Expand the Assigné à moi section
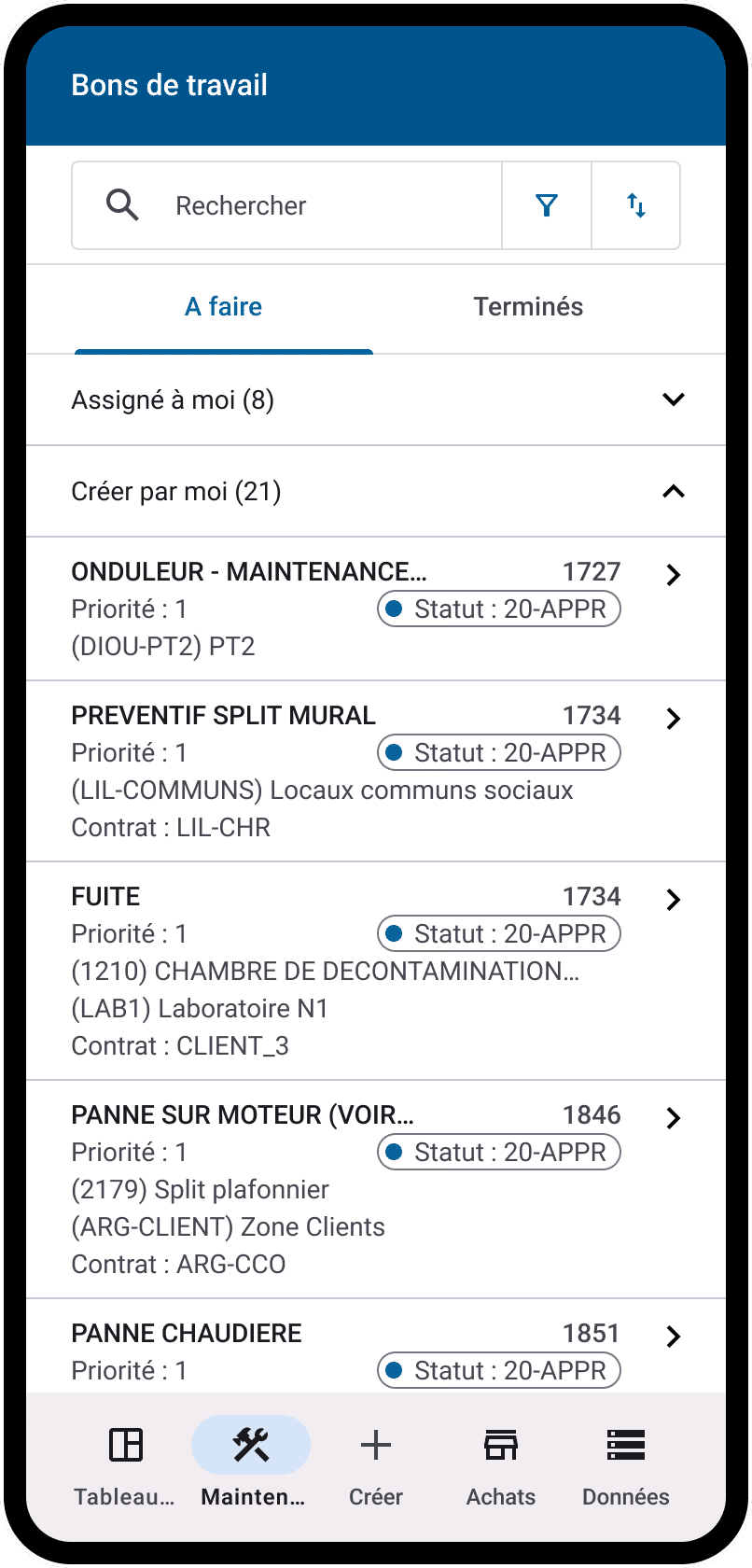The height and width of the screenshot is (1568, 752). pos(674,399)
